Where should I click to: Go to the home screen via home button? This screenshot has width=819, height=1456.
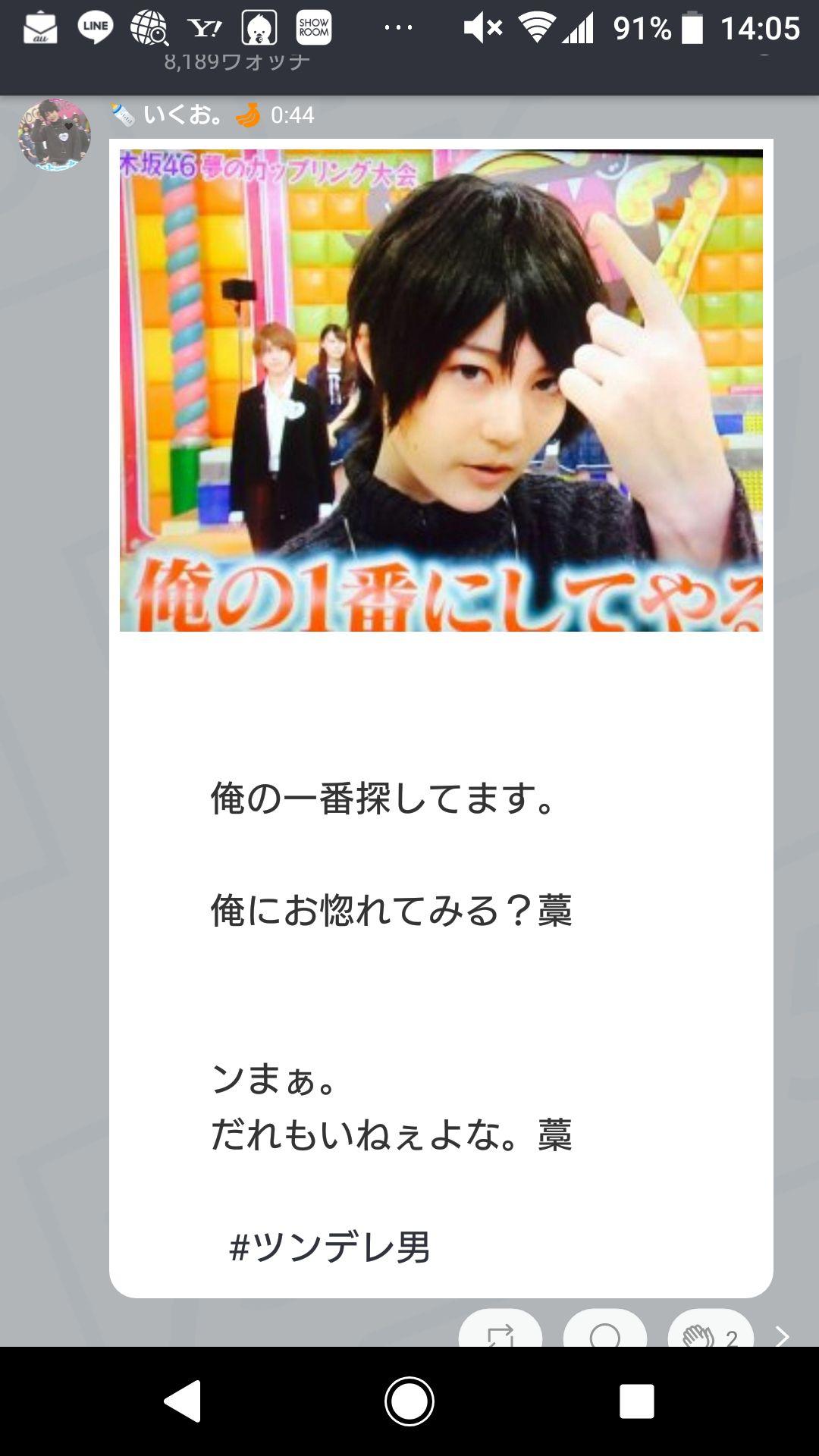point(409,1401)
